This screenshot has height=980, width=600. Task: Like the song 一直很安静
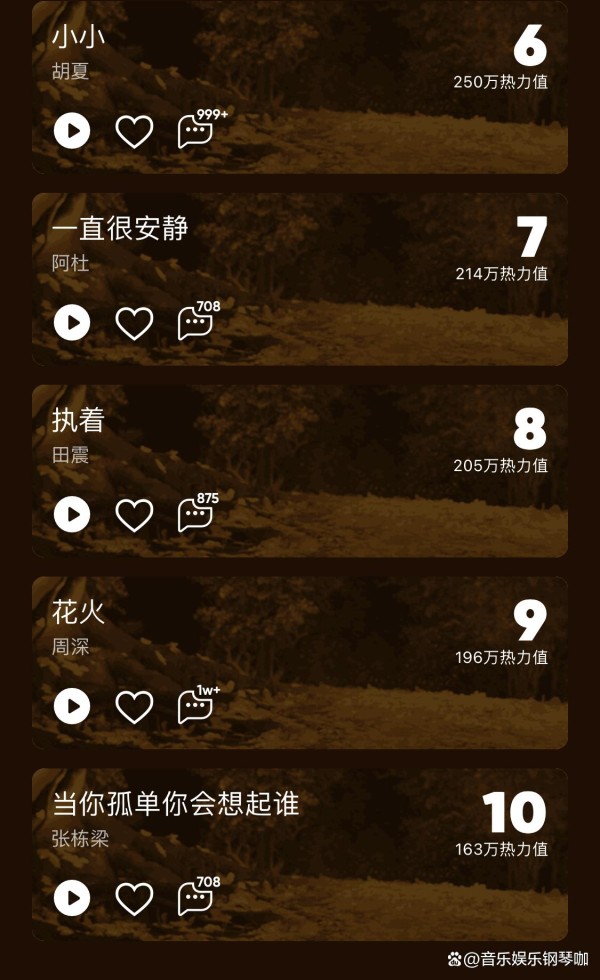(x=134, y=322)
